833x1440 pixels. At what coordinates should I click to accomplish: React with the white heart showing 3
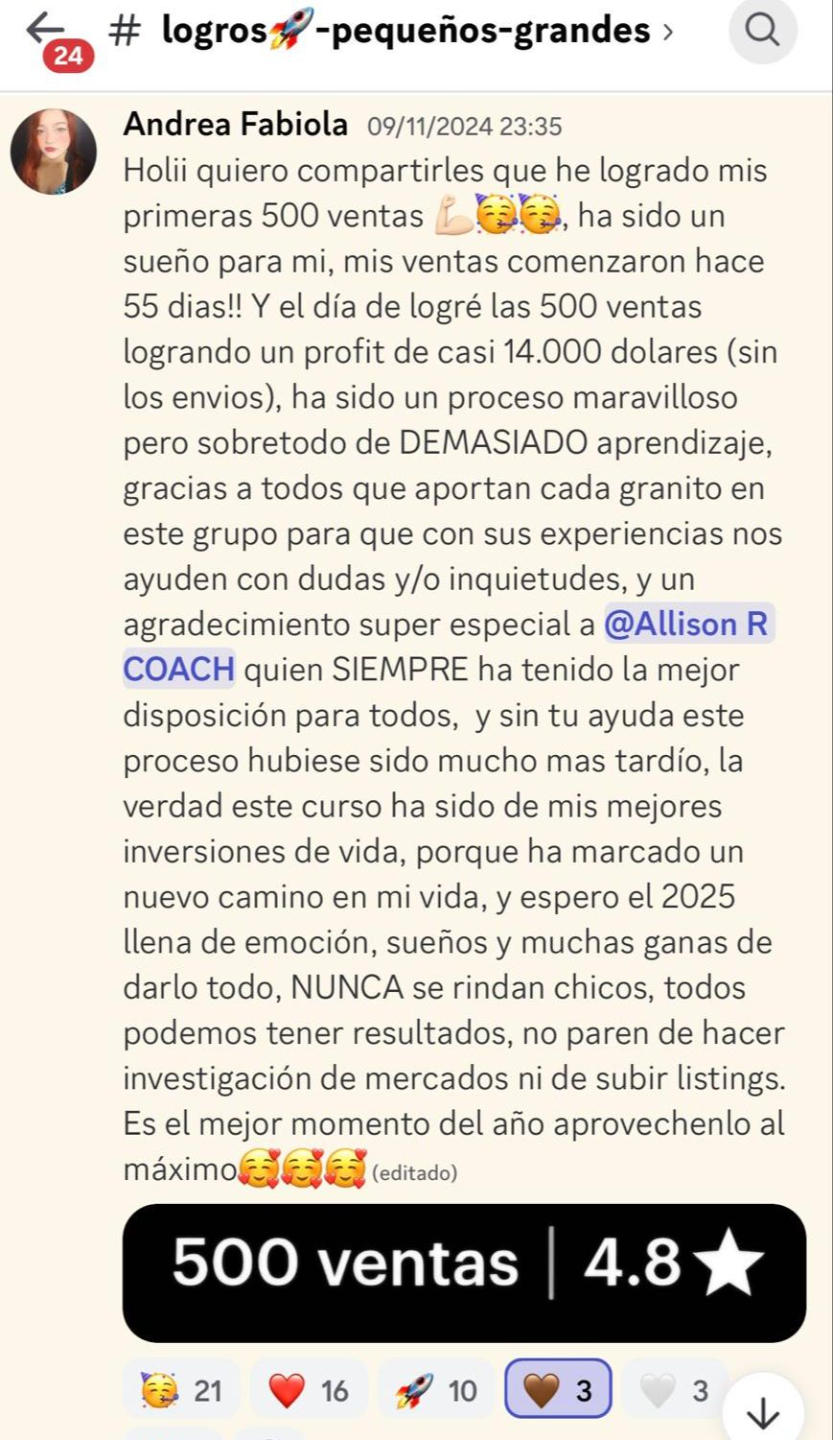pos(674,1389)
